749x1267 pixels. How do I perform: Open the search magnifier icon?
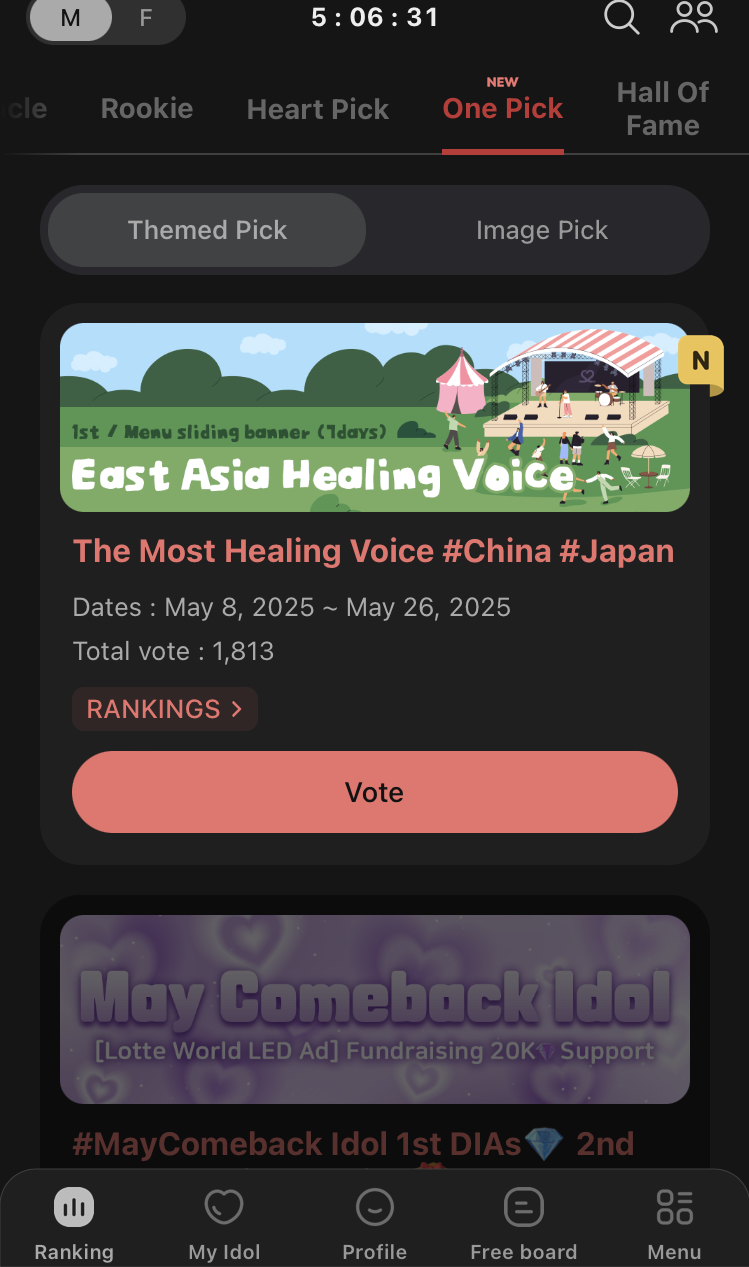point(621,18)
